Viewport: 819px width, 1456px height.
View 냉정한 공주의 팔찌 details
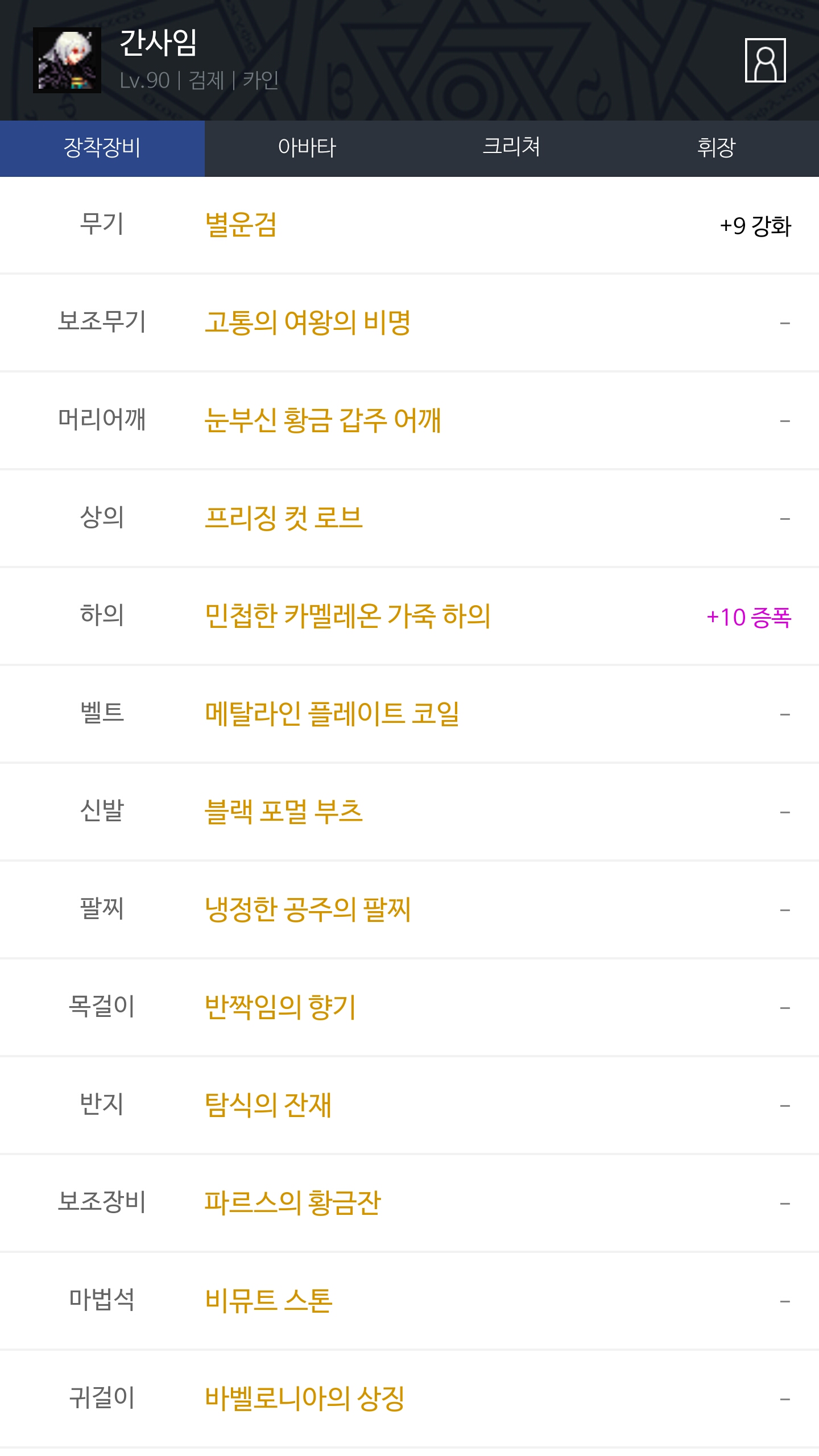[308, 909]
